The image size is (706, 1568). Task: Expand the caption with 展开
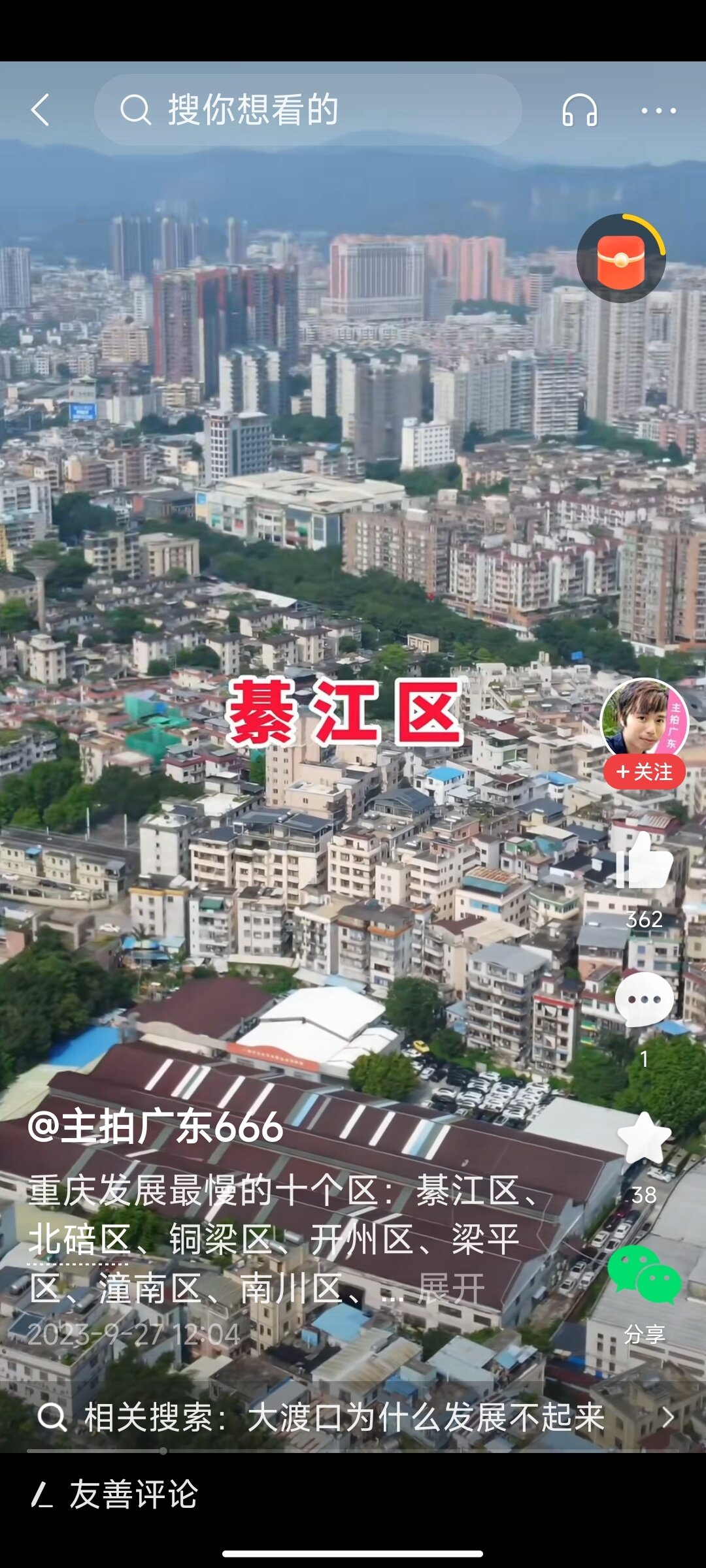point(451,1288)
